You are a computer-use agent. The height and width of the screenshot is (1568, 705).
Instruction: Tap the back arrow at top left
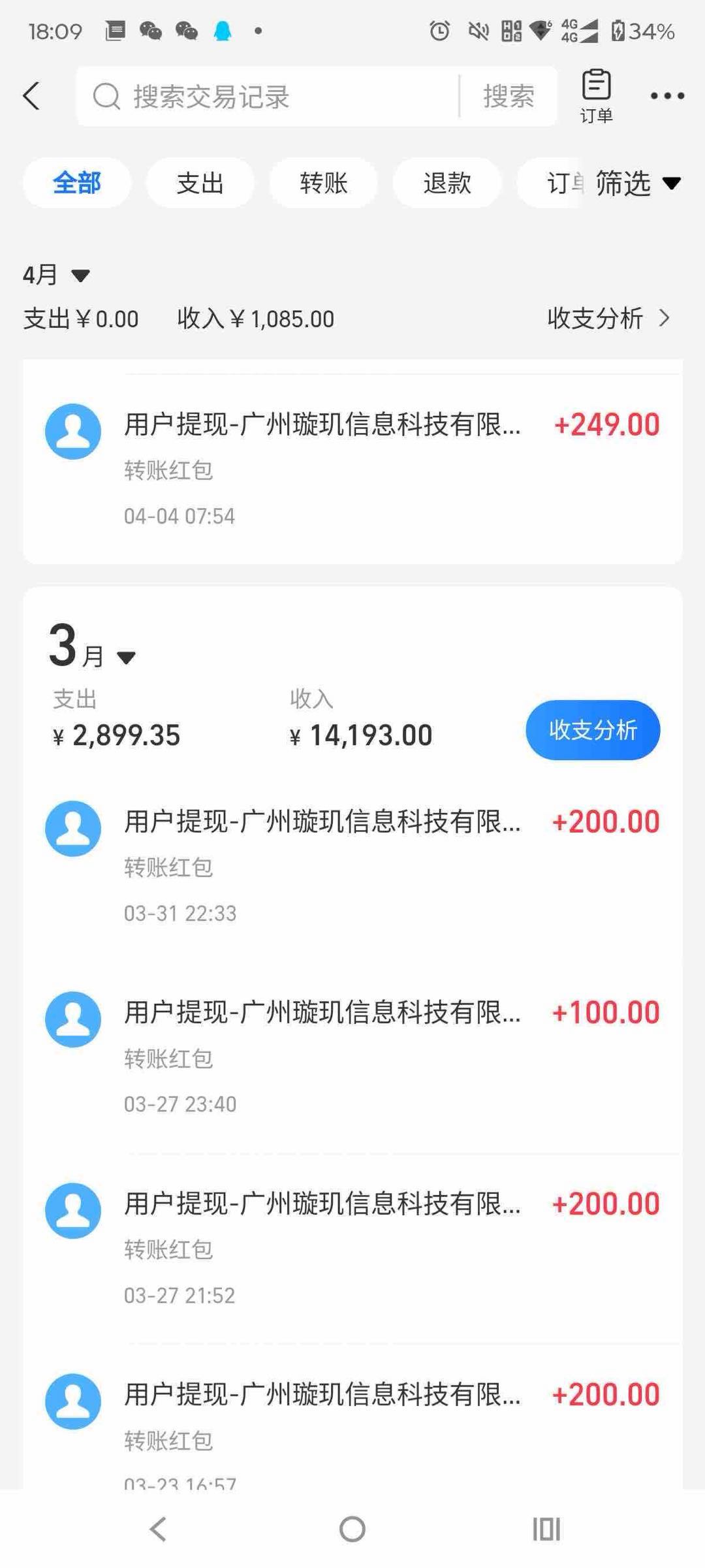[30, 95]
